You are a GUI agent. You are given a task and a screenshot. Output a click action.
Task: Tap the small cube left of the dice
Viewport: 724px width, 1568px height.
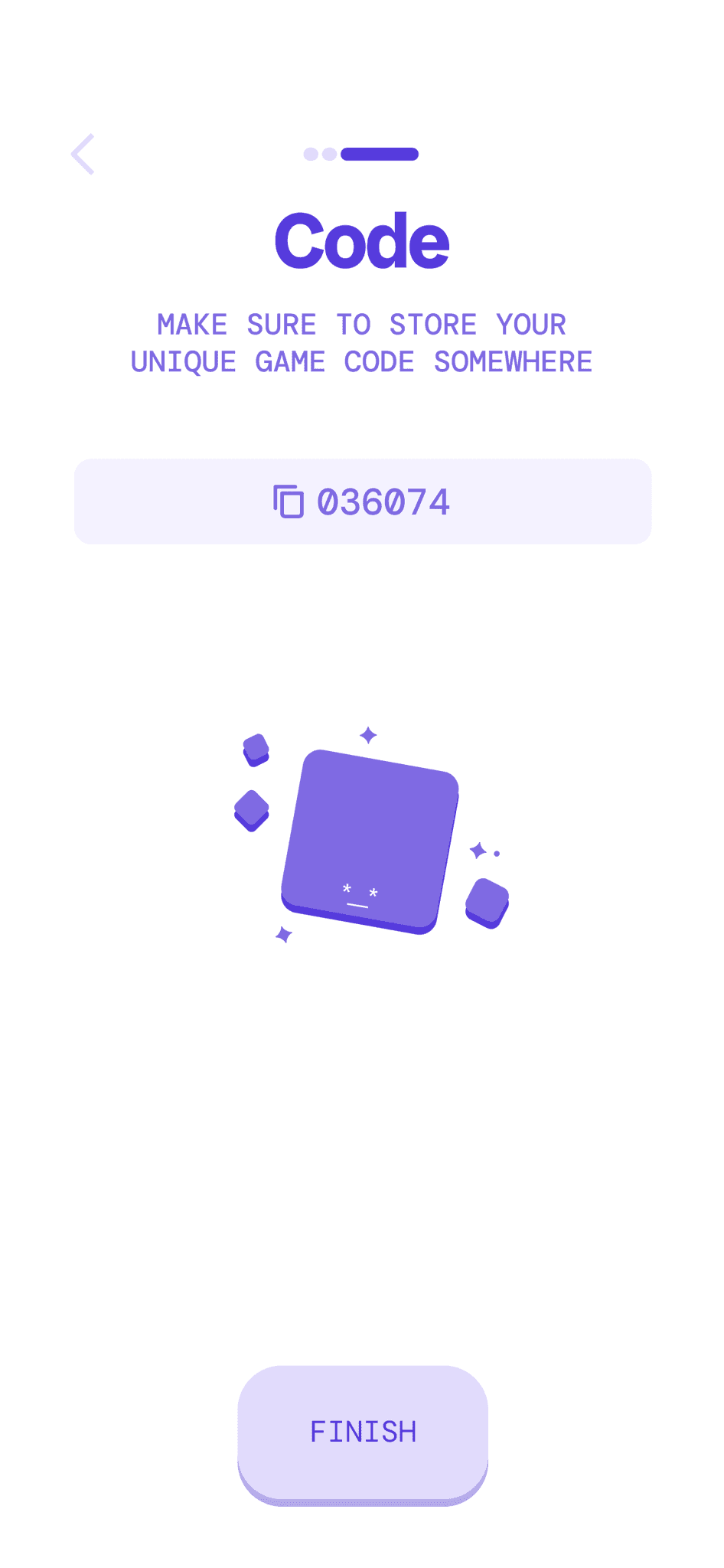250,809
